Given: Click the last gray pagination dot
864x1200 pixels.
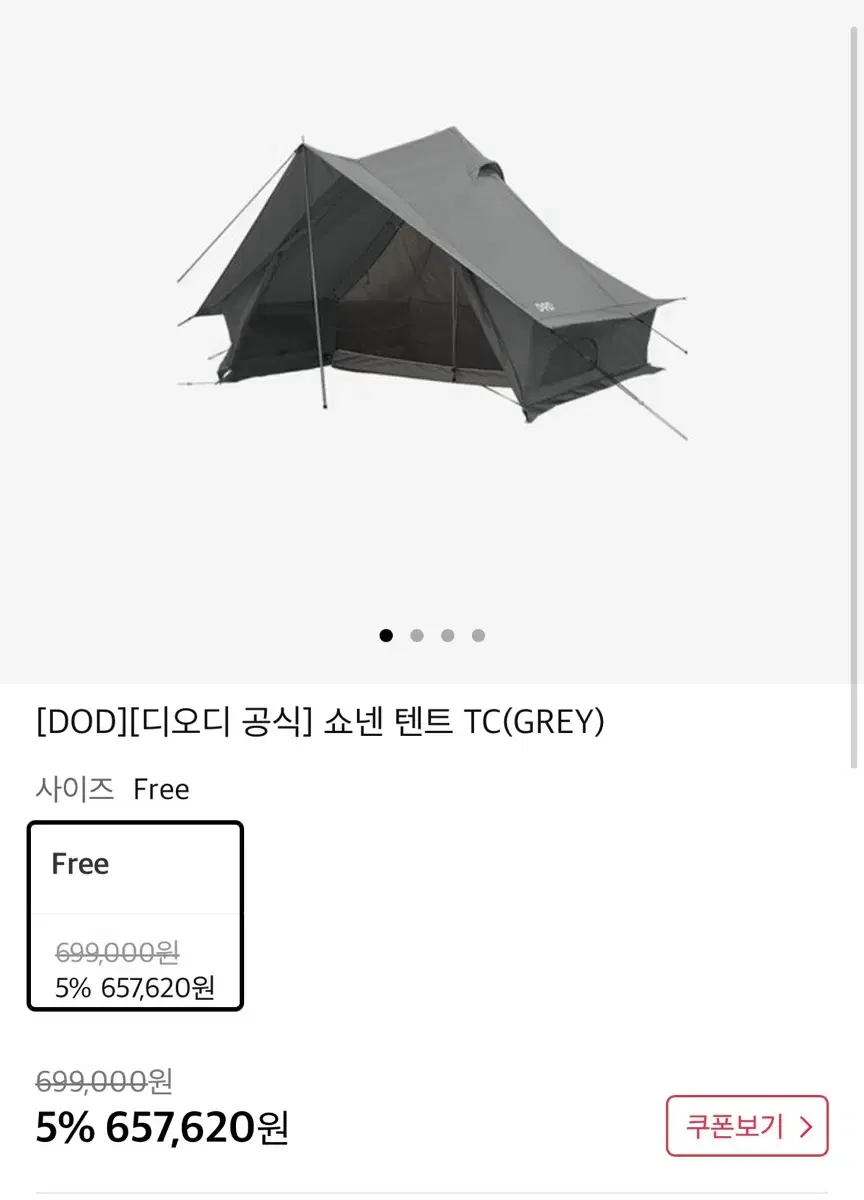Looking at the screenshot, I should [479, 635].
